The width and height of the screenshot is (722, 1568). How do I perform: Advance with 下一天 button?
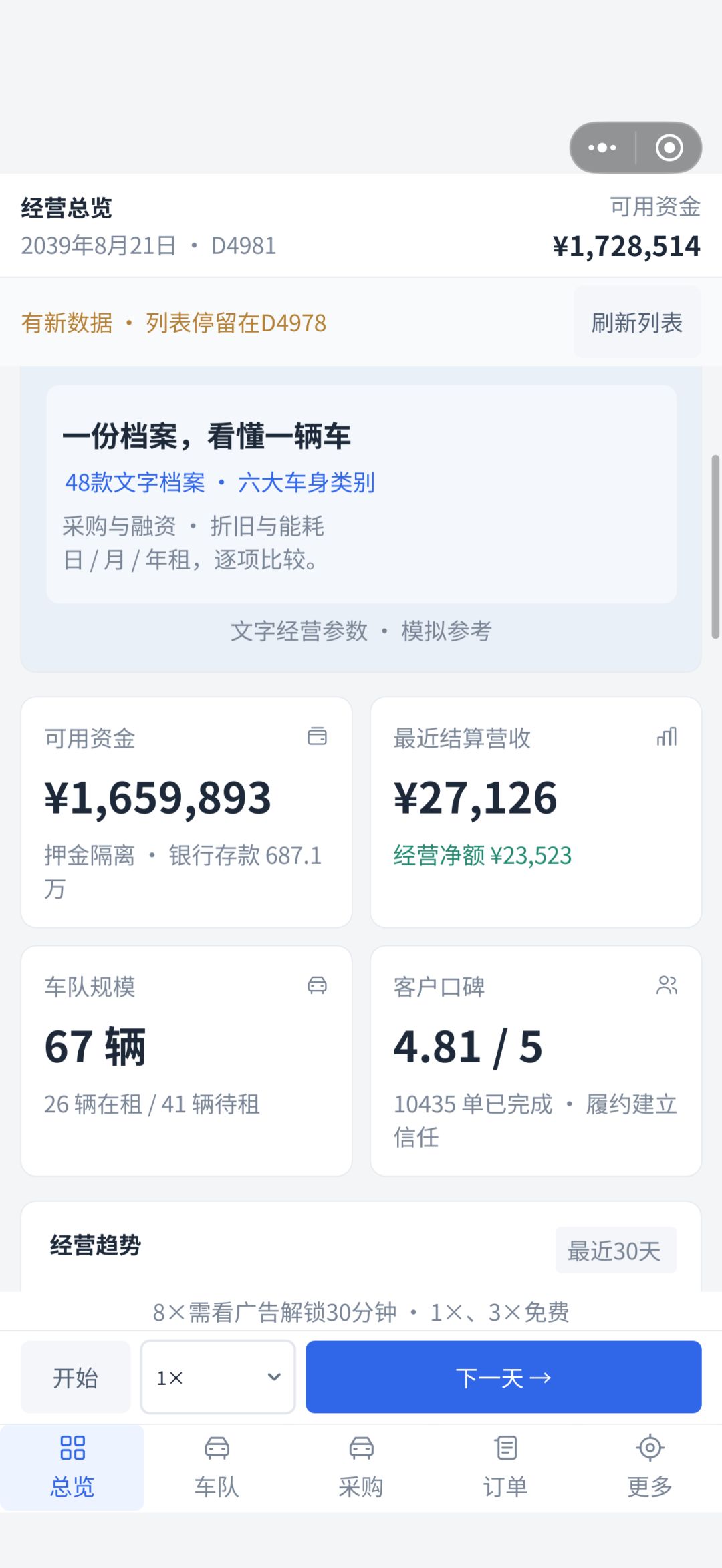click(503, 1377)
